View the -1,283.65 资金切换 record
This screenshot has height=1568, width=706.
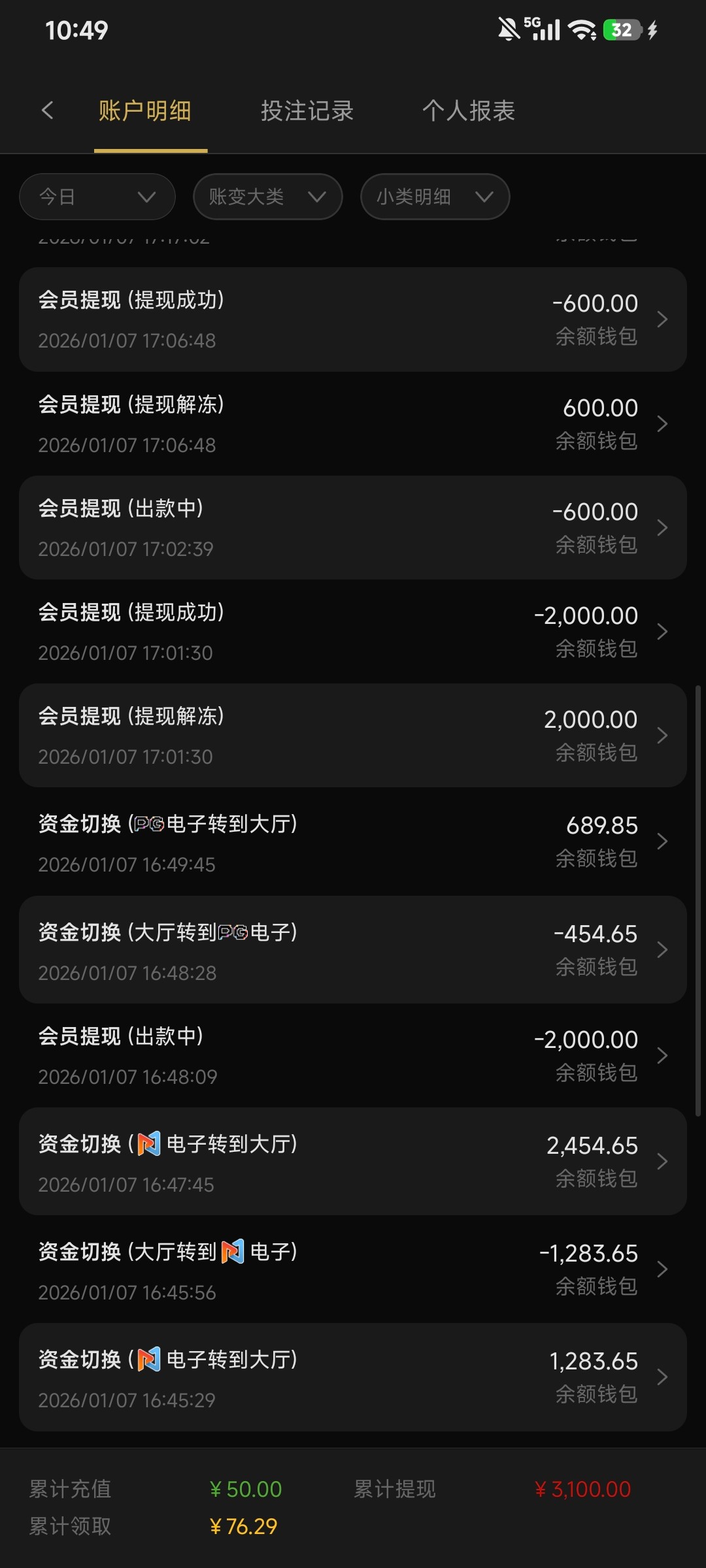[x=353, y=1269]
